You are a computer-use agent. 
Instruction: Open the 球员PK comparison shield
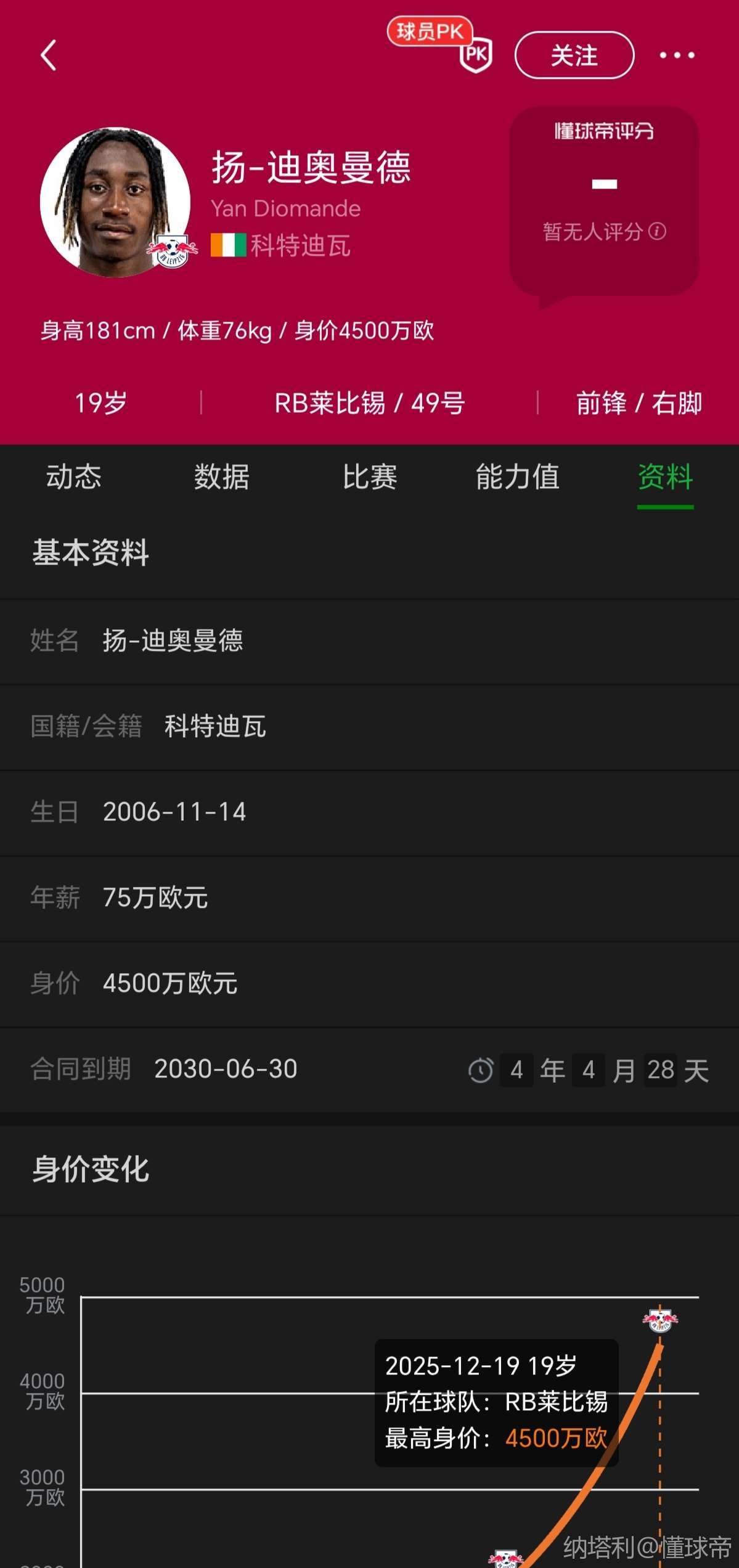pyautogui.click(x=476, y=54)
